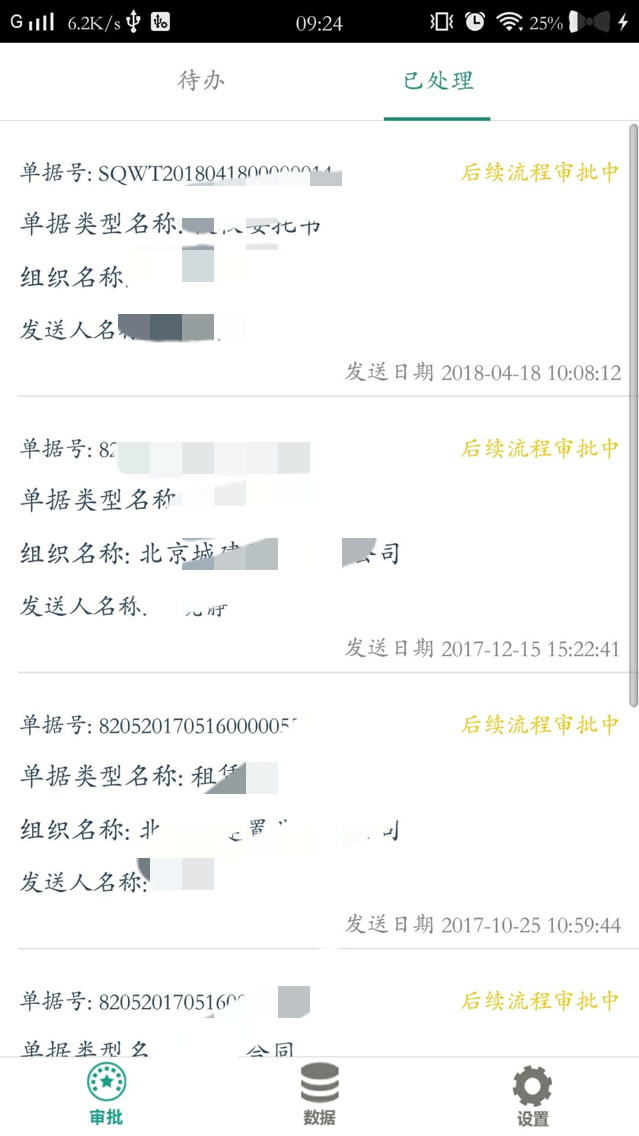Switch to the 待办 tab
This screenshot has height=1136, width=639.
201,80
